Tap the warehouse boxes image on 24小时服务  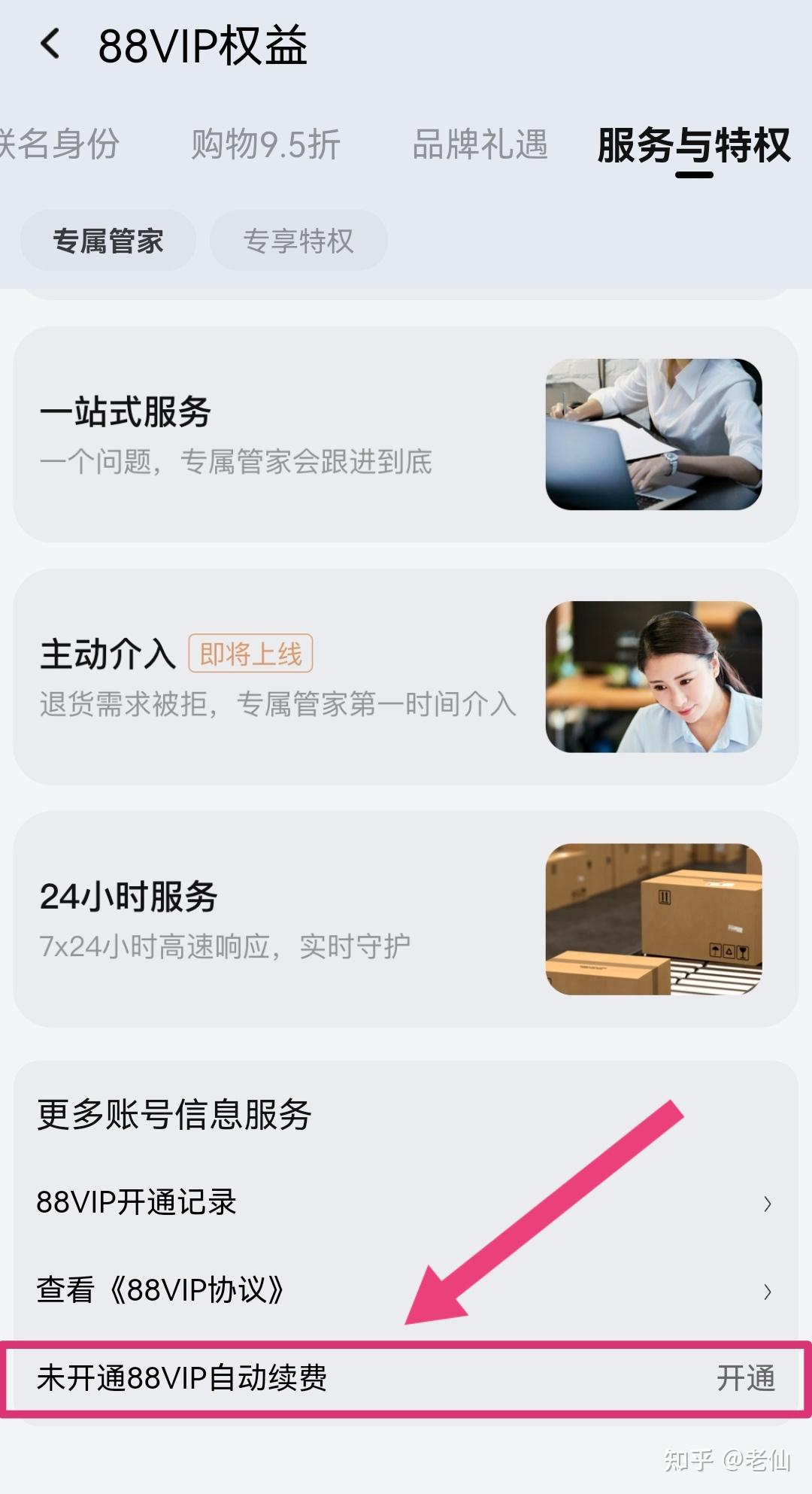[x=653, y=918]
